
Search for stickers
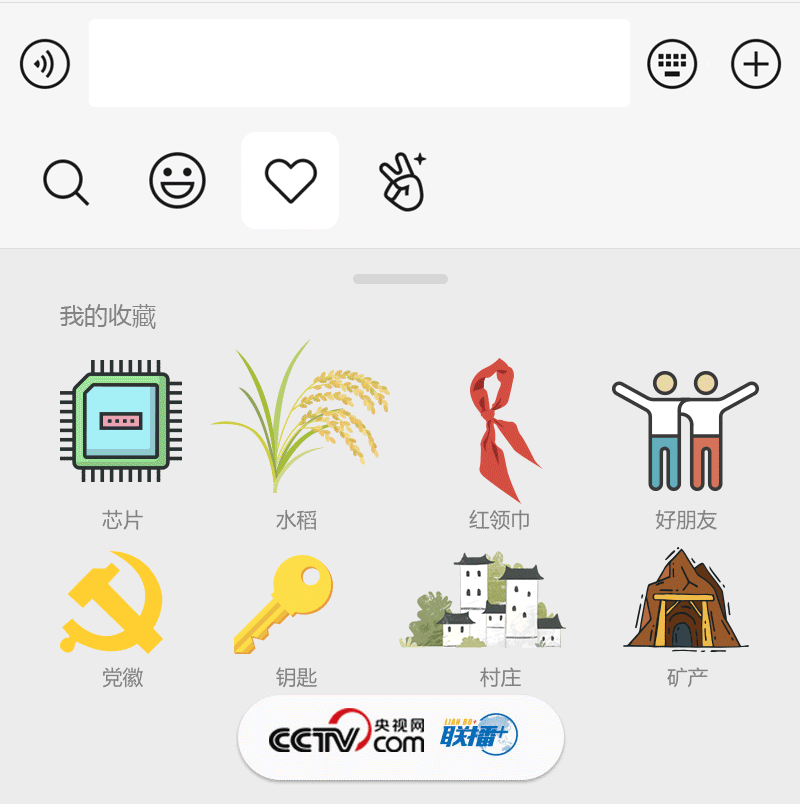[x=66, y=182]
